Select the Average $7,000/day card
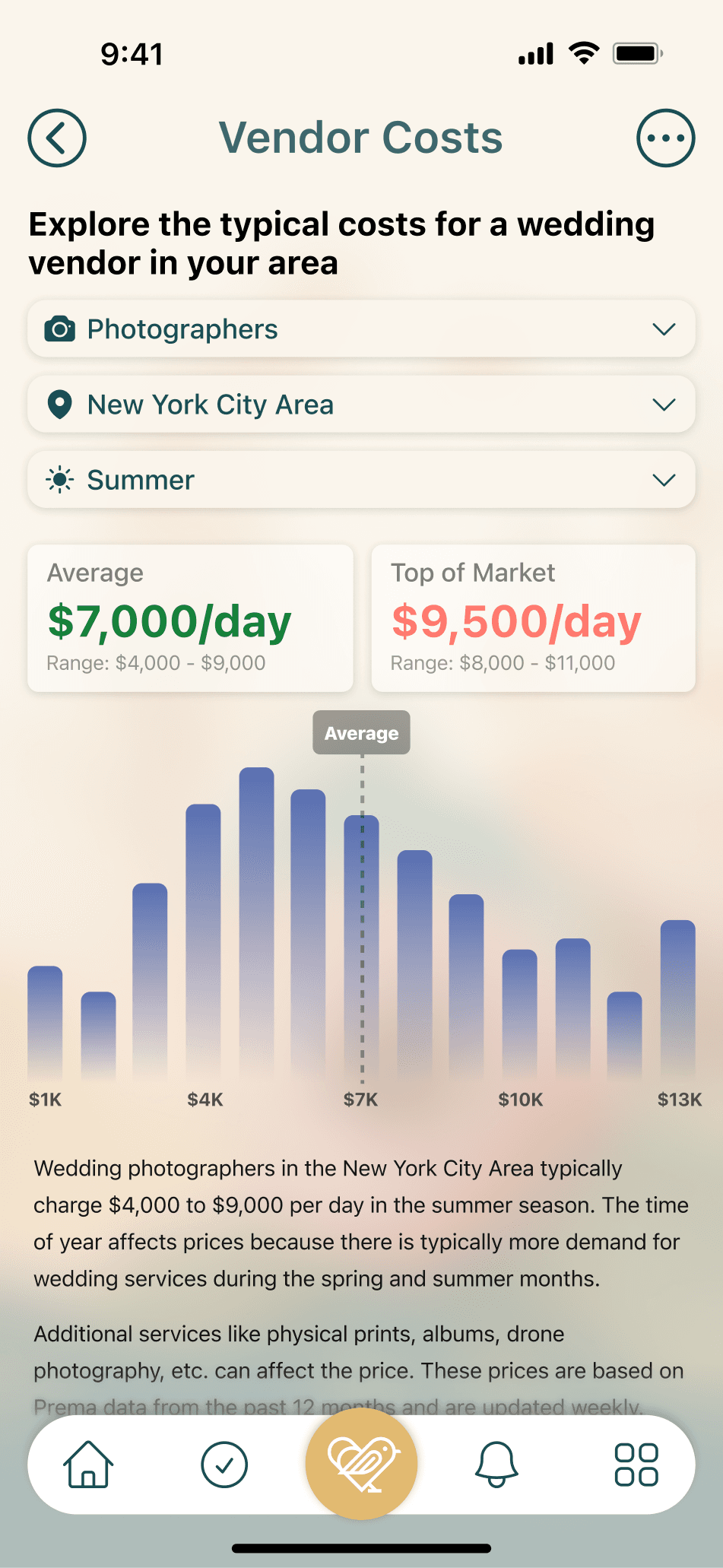Image resolution: width=723 pixels, height=1568 pixels. pyautogui.click(x=190, y=617)
